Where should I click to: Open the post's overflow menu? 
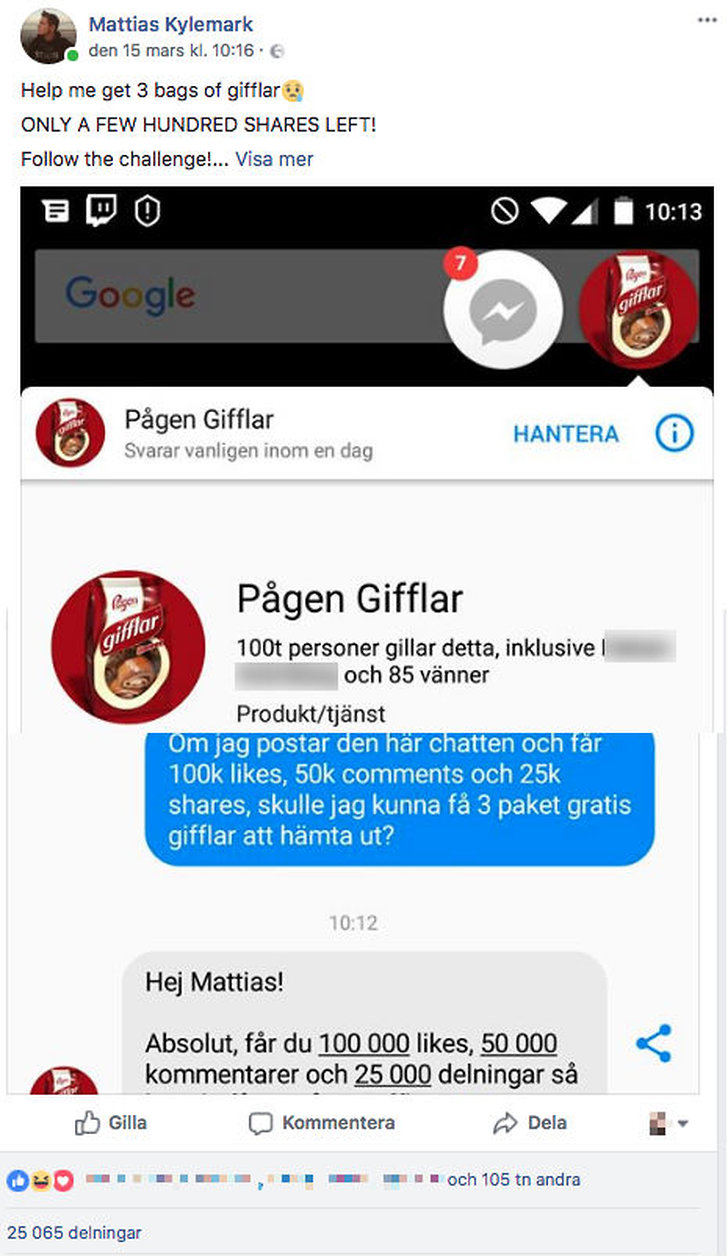[707, 22]
